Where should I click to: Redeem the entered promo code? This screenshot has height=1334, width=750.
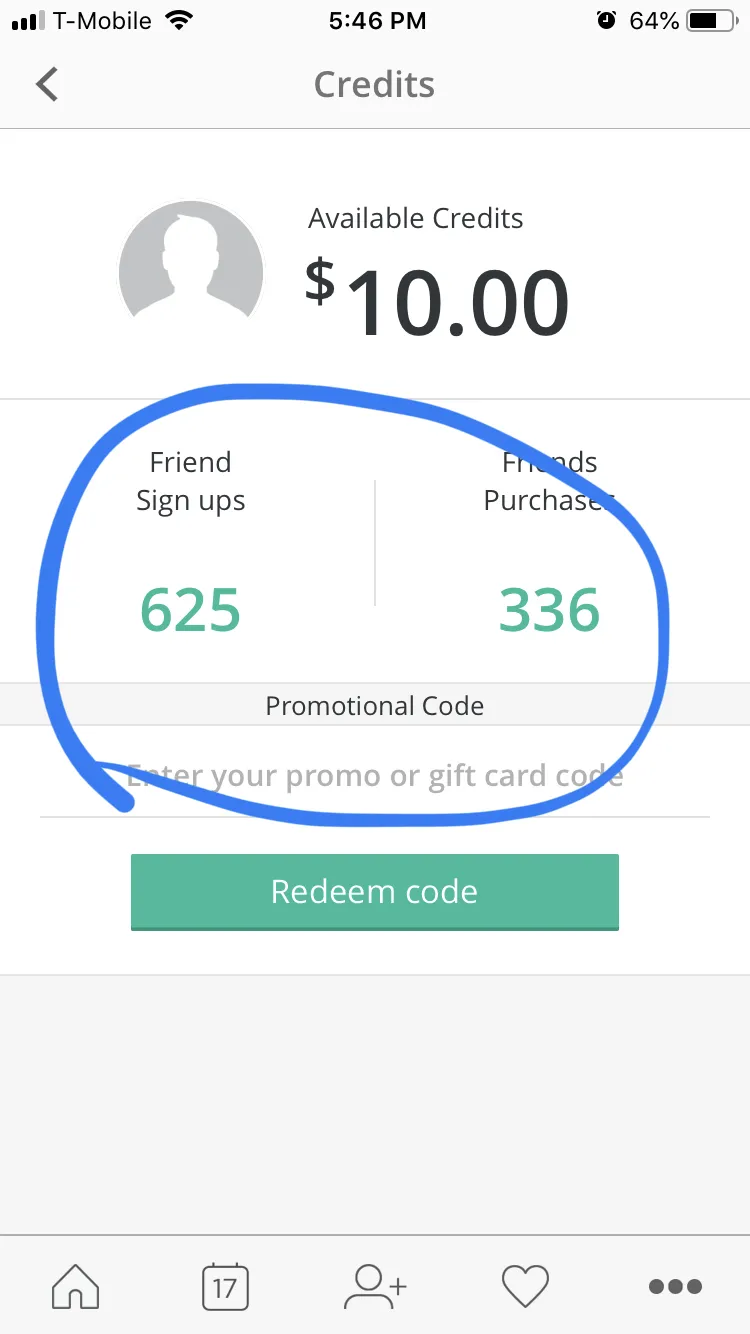click(375, 891)
